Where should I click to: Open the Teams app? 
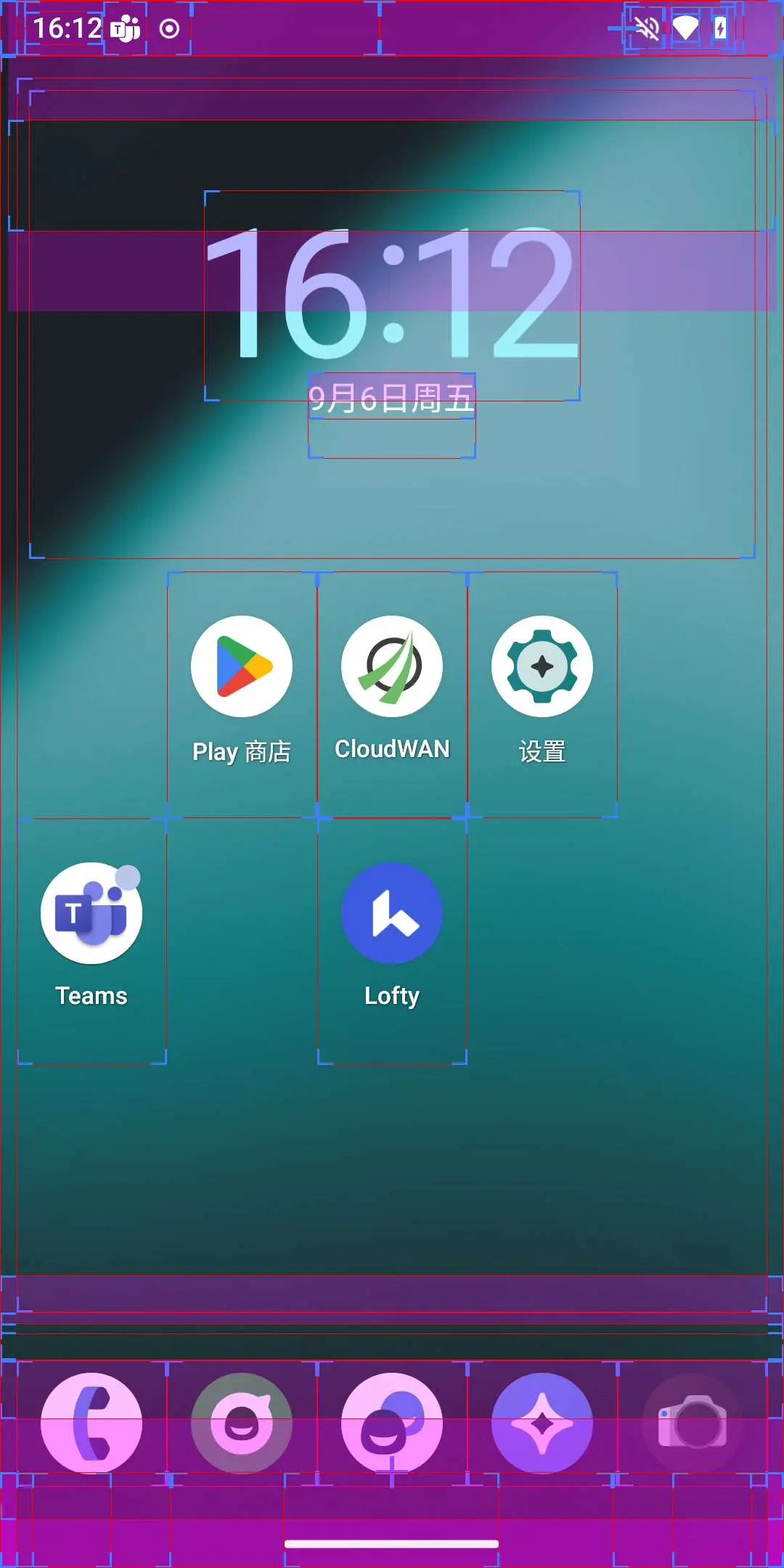pyautogui.click(x=91, y=942)
